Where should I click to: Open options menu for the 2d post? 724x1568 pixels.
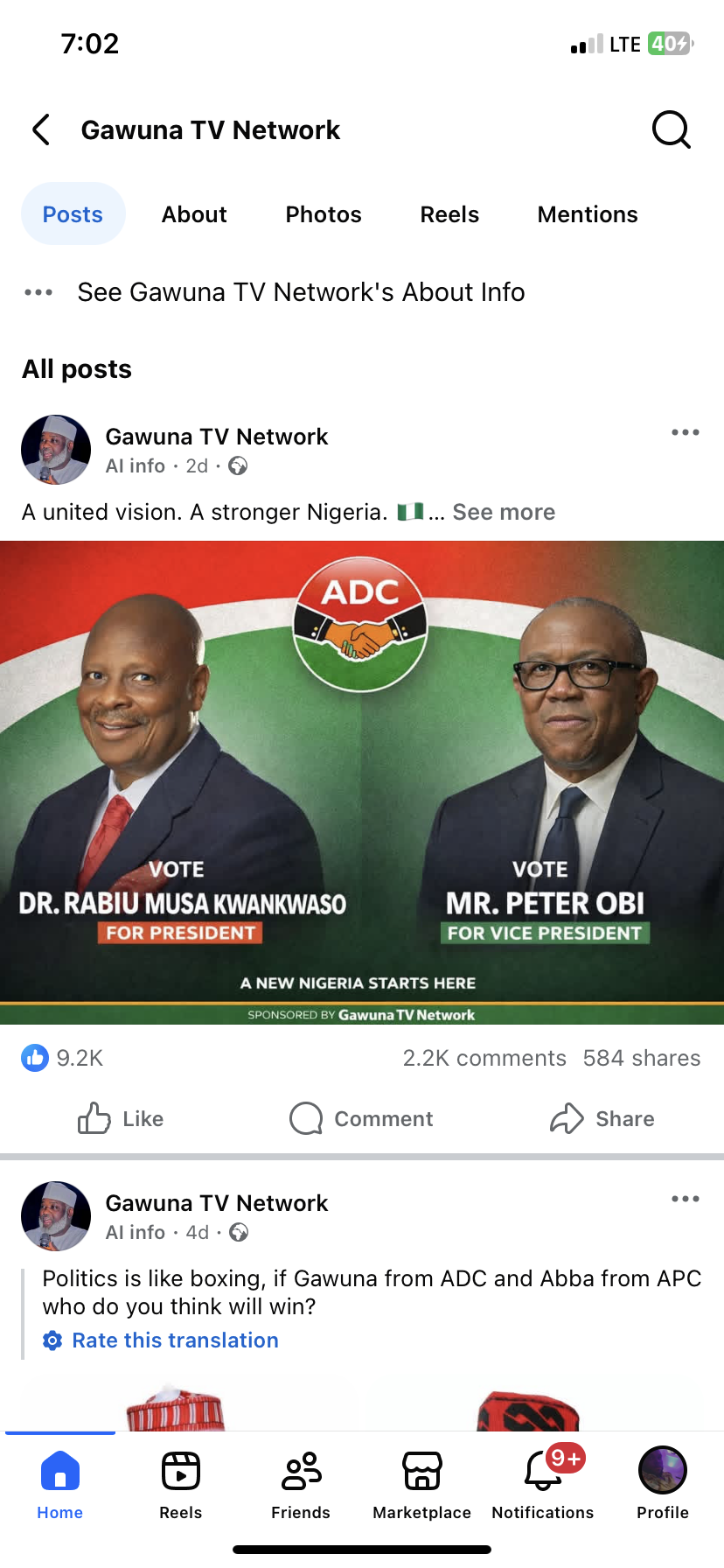point(685,432)
